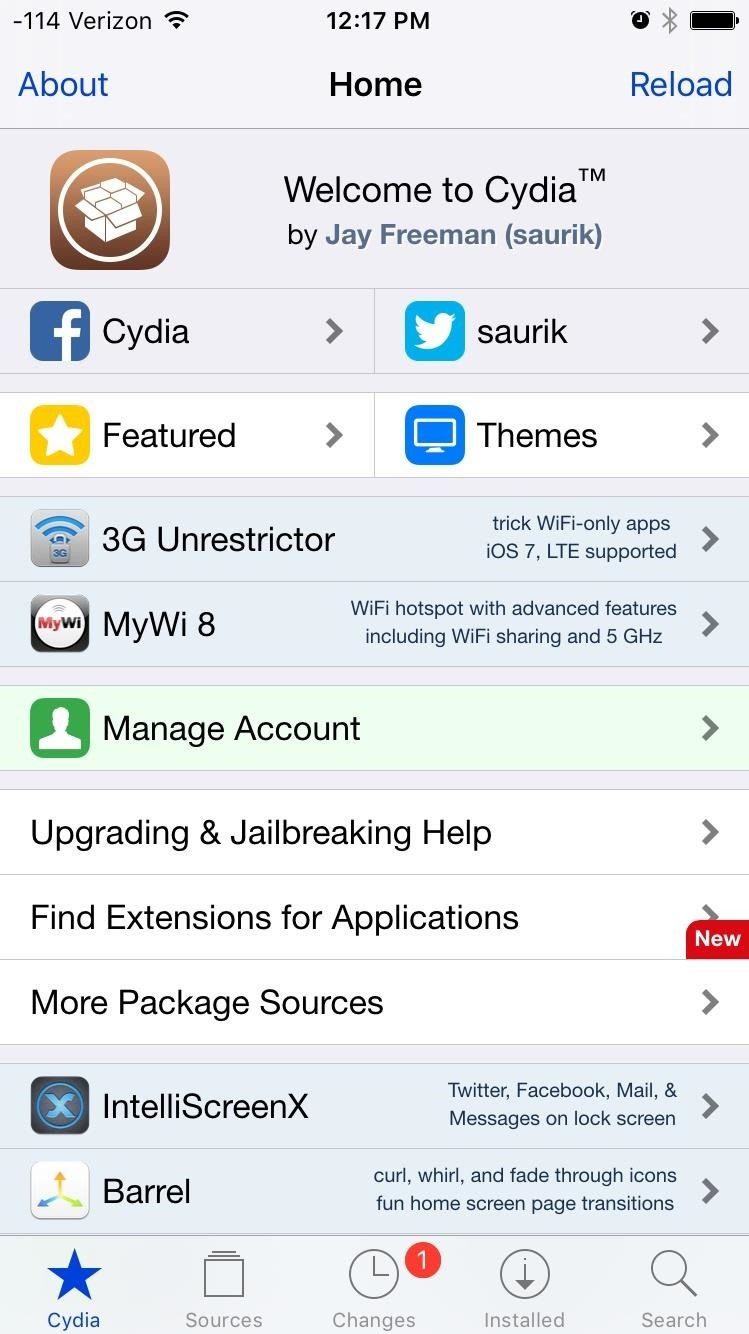The image size is (749, 1334).
Task: Click the Barrel transitions app icon
Action: 60,1190
